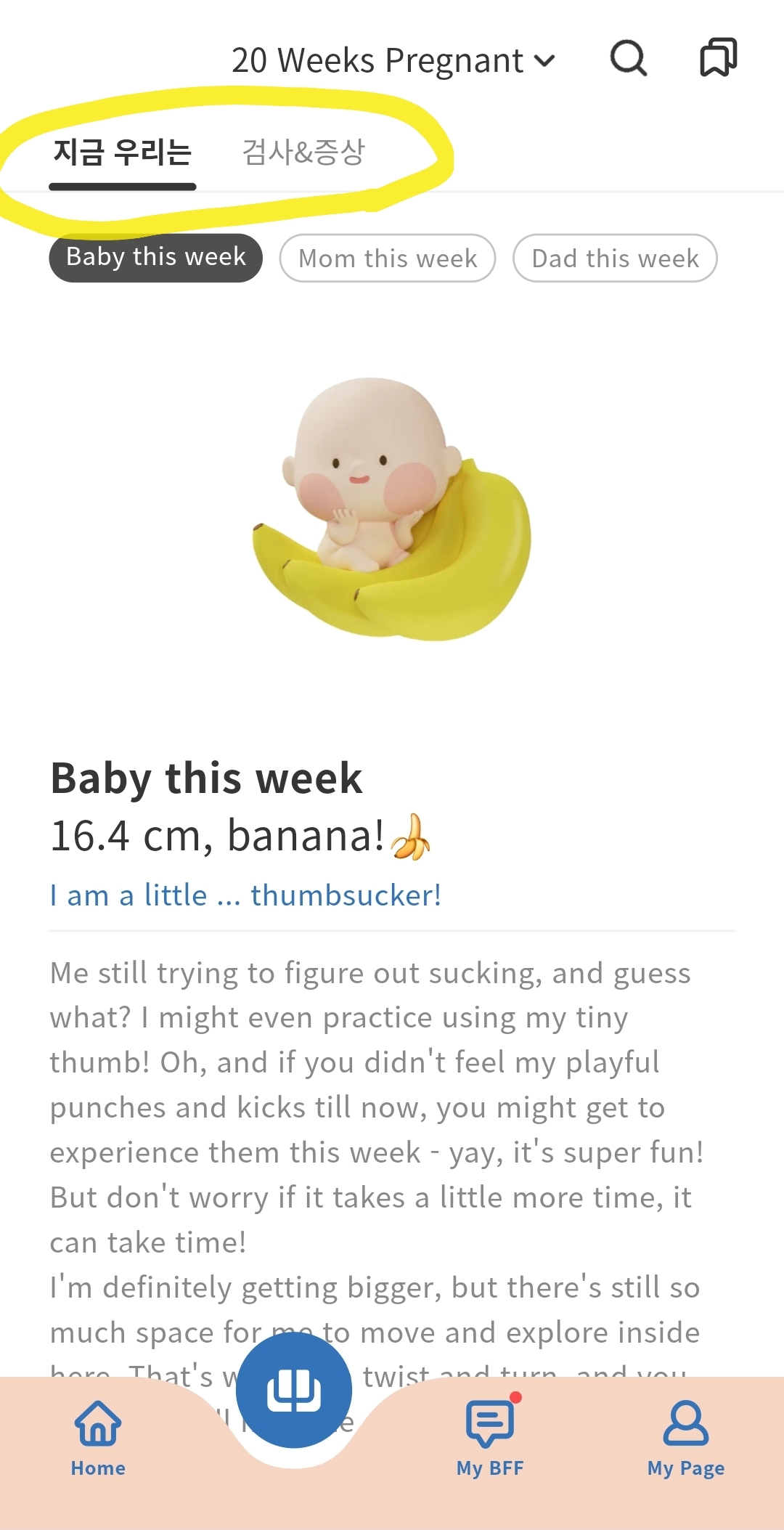Image resolution: width=784 pixels, height=1530 pixels.
Task: Switch to the 검사&증상 tab
Action: click(x=303, y=153)
